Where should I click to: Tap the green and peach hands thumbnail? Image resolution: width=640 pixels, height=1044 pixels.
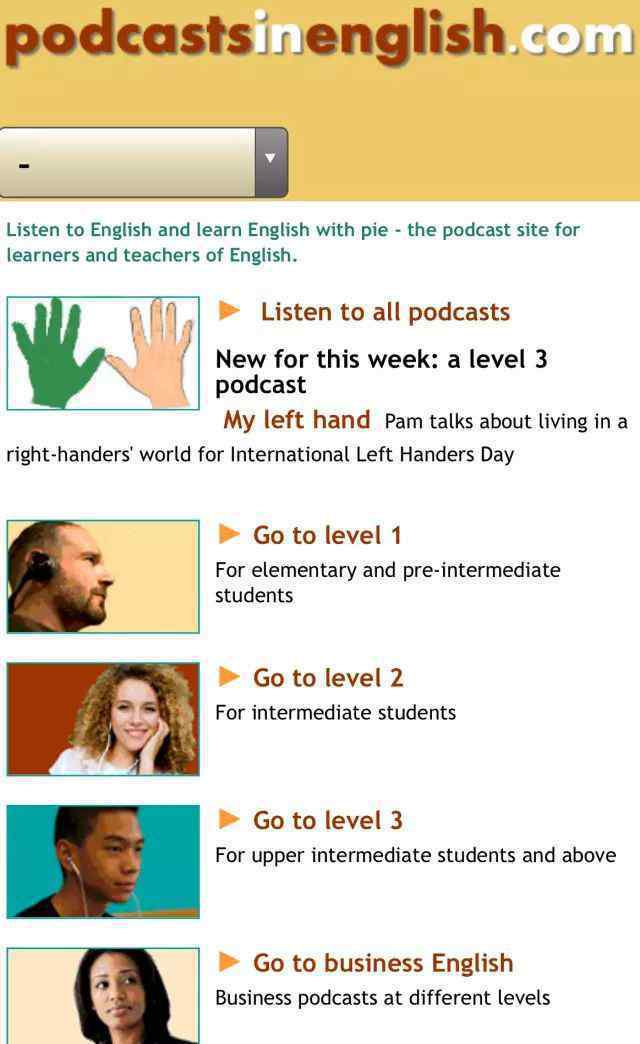coord(103,353)
